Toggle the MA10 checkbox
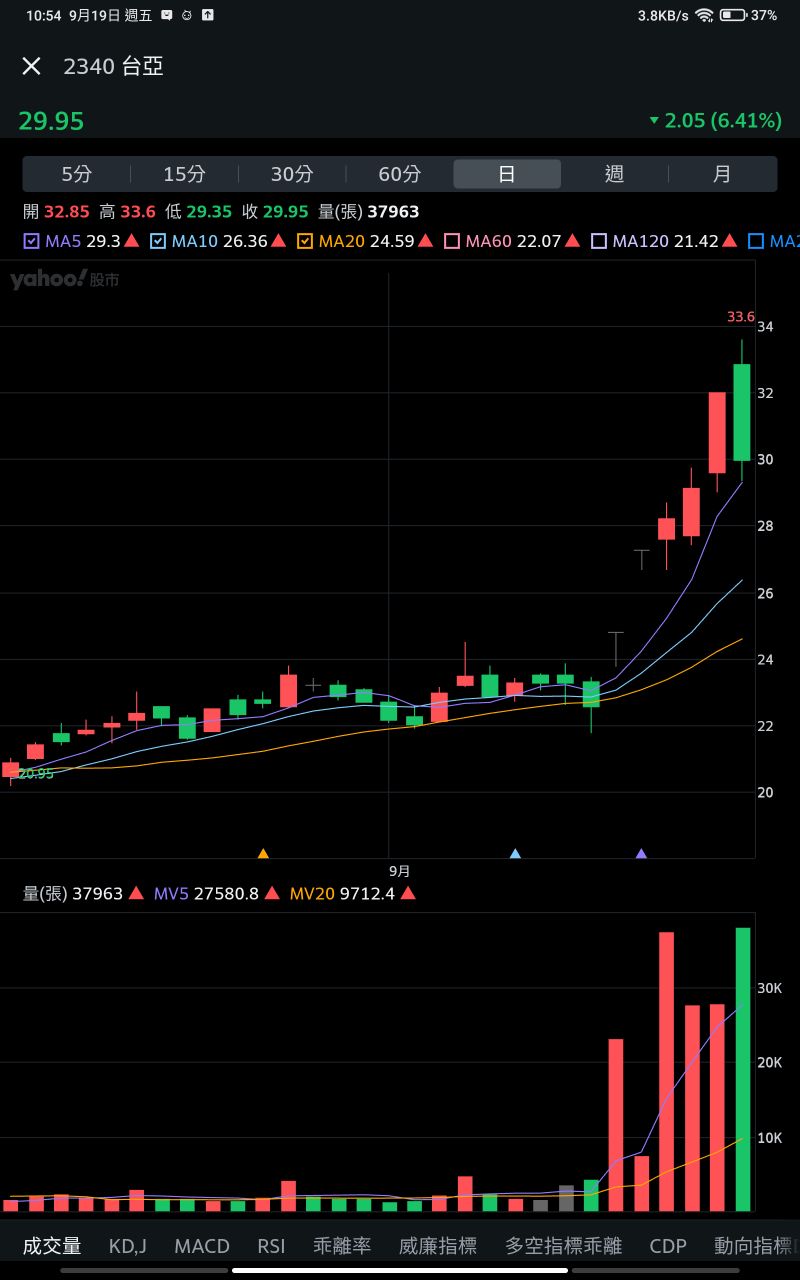The width and height of the screenshot is (800, 1280). pyautogui.click(x=158, y=241)
